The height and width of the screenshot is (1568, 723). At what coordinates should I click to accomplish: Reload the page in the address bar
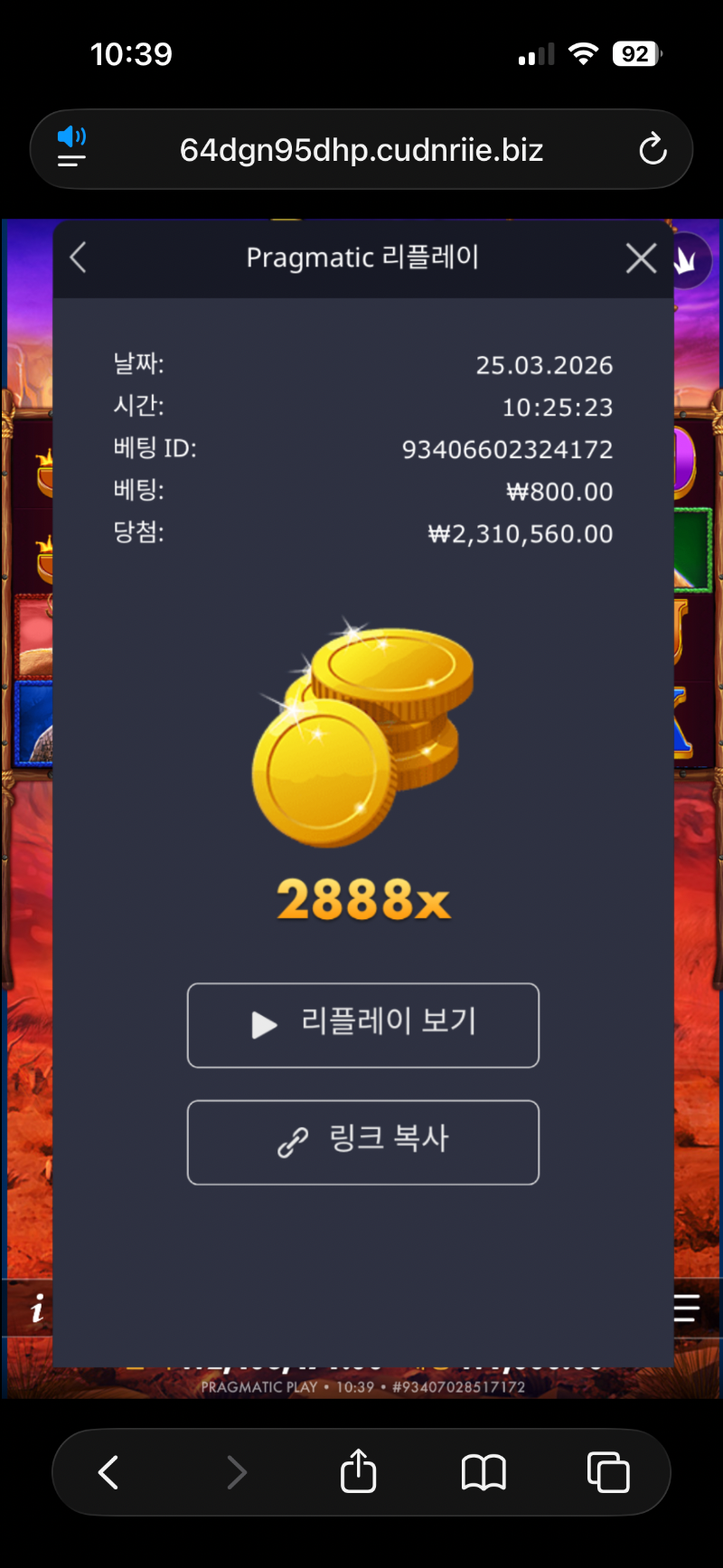click(x=653, y=149)
